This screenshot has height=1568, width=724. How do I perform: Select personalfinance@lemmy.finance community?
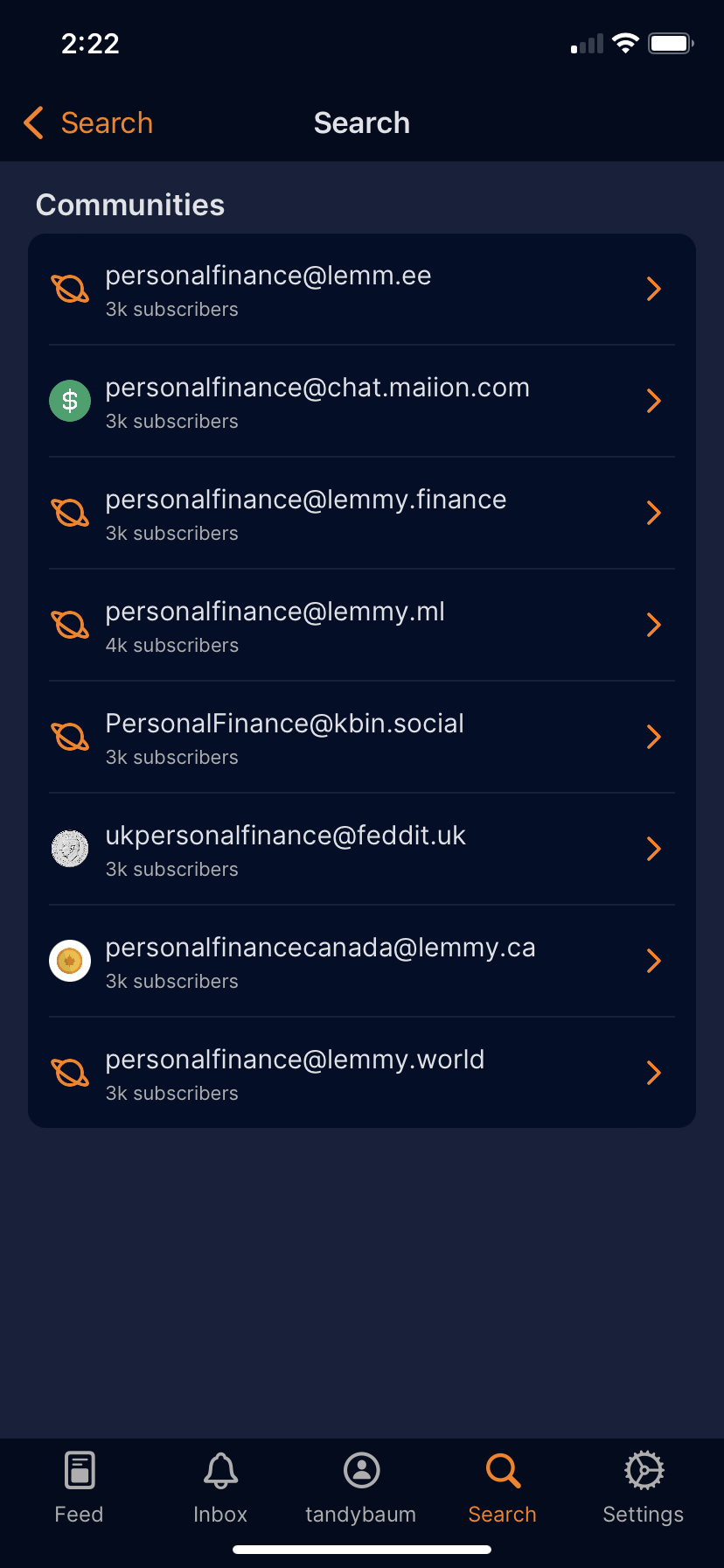click(x=362, y=514)
